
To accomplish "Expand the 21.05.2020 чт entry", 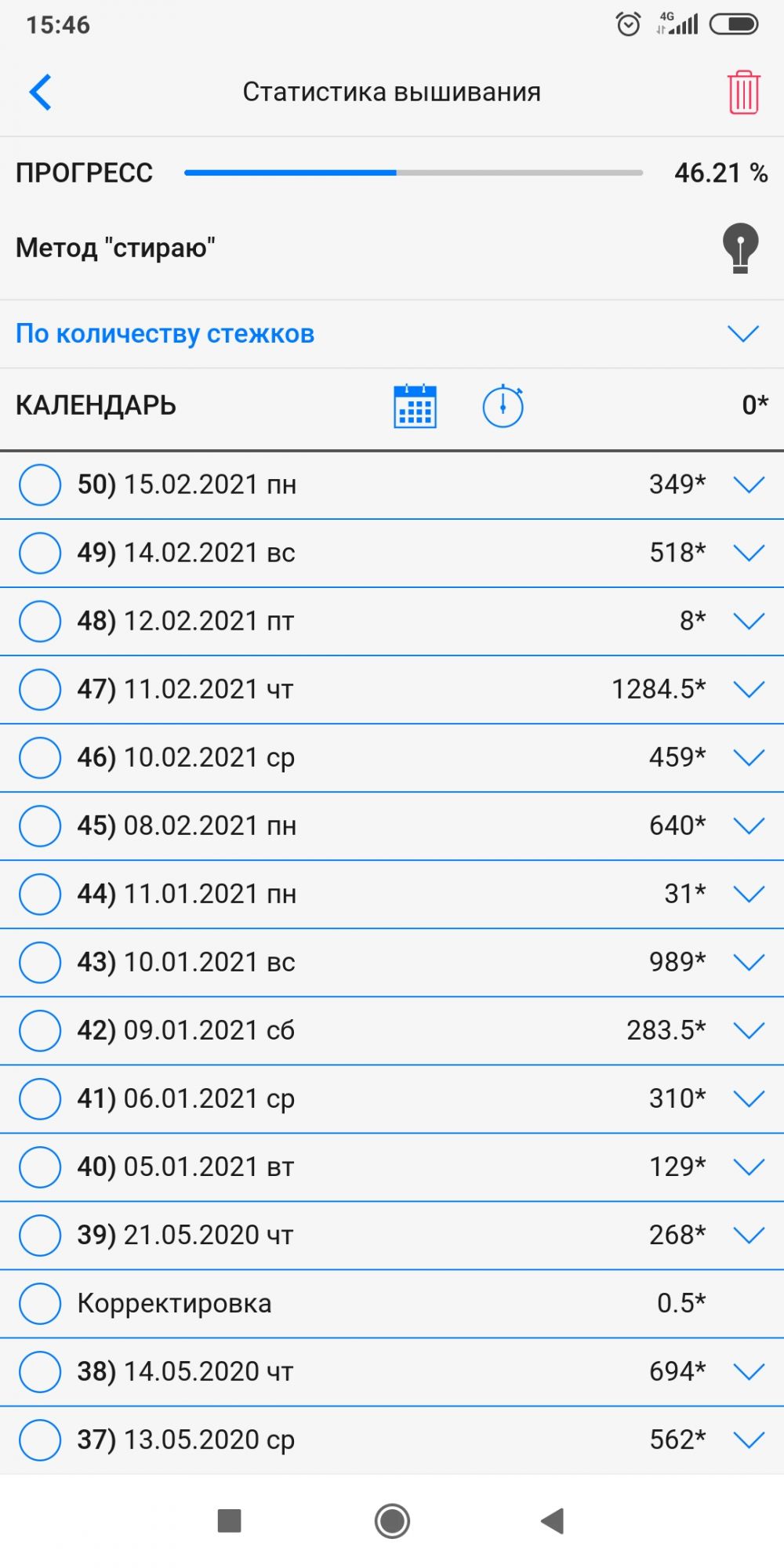I will pos(749,1235).
